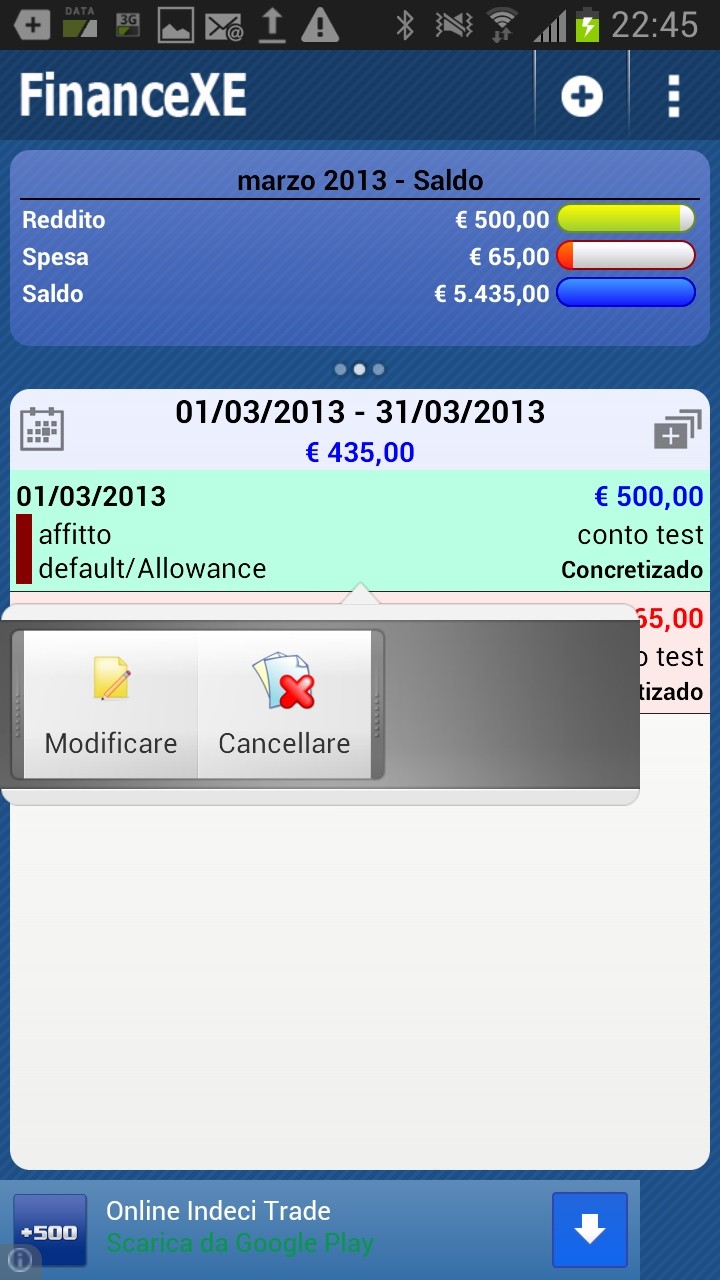Open the marzo 2013 Saldo summary card
The image size is (720, 1280).
(x=360, y=248)
